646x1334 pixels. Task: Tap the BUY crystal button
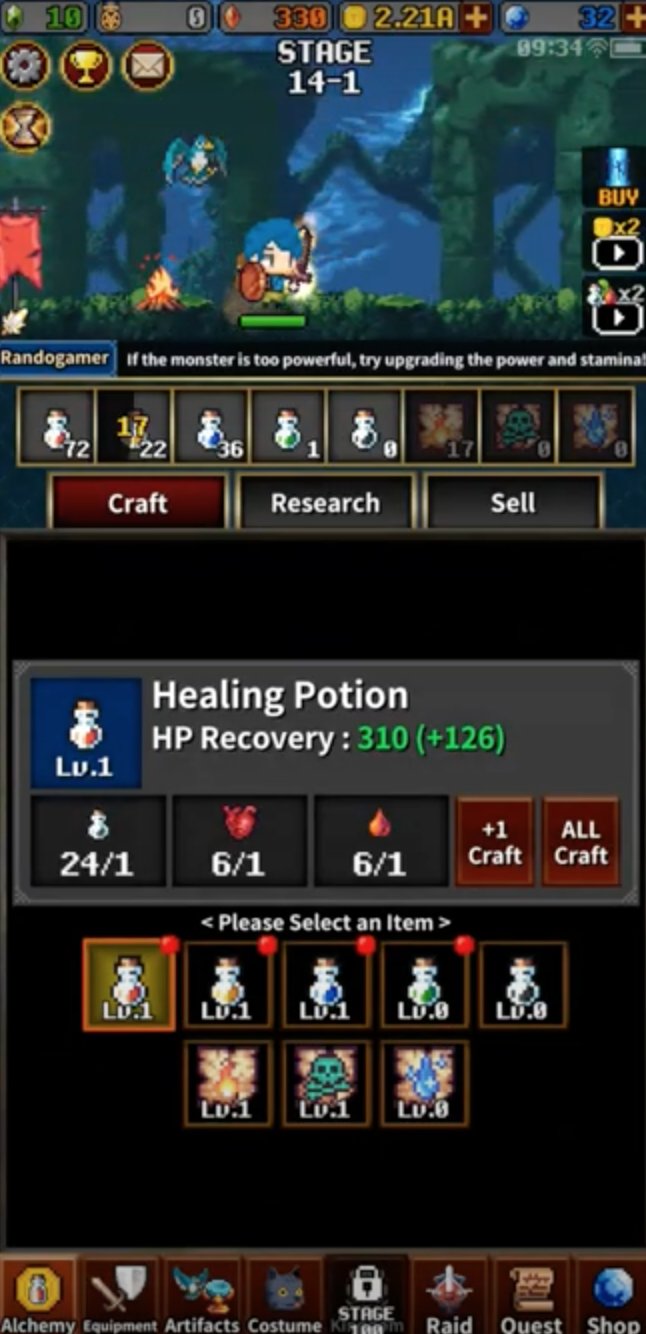(x=616, y=177)
